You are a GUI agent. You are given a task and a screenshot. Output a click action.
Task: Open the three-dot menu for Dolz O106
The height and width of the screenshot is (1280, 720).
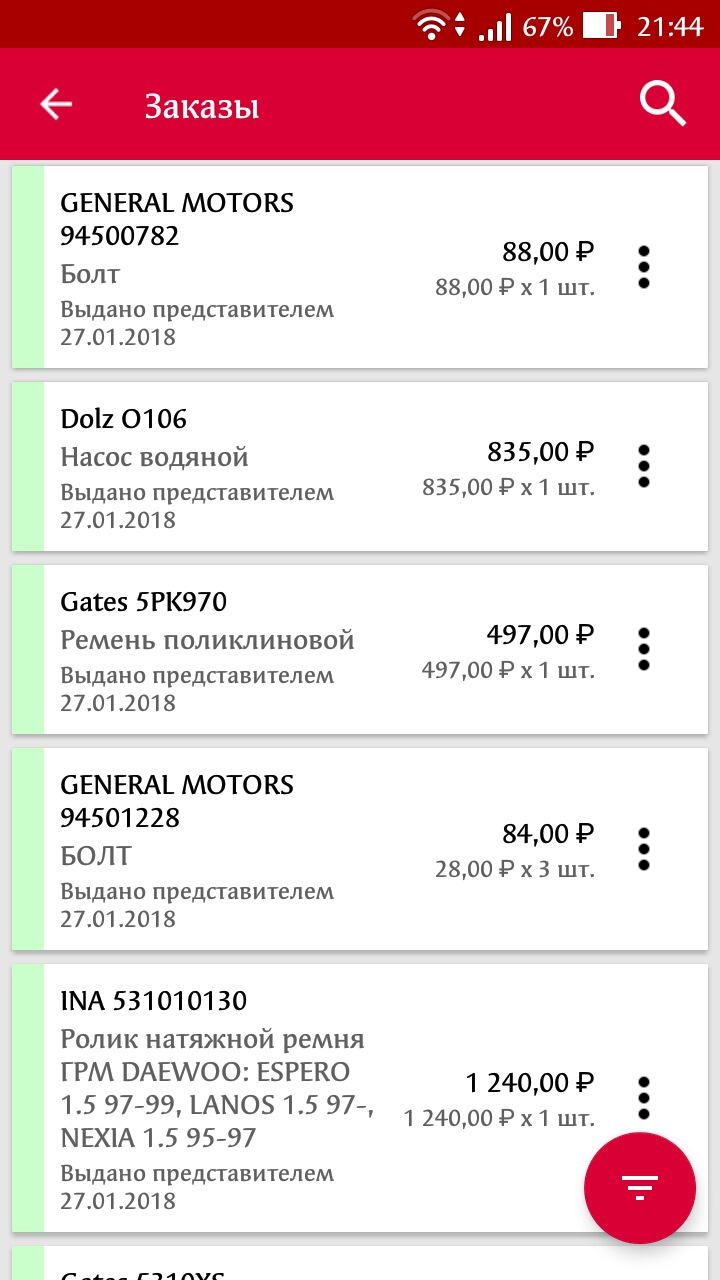pyautogui.click(x=644, y=466)
